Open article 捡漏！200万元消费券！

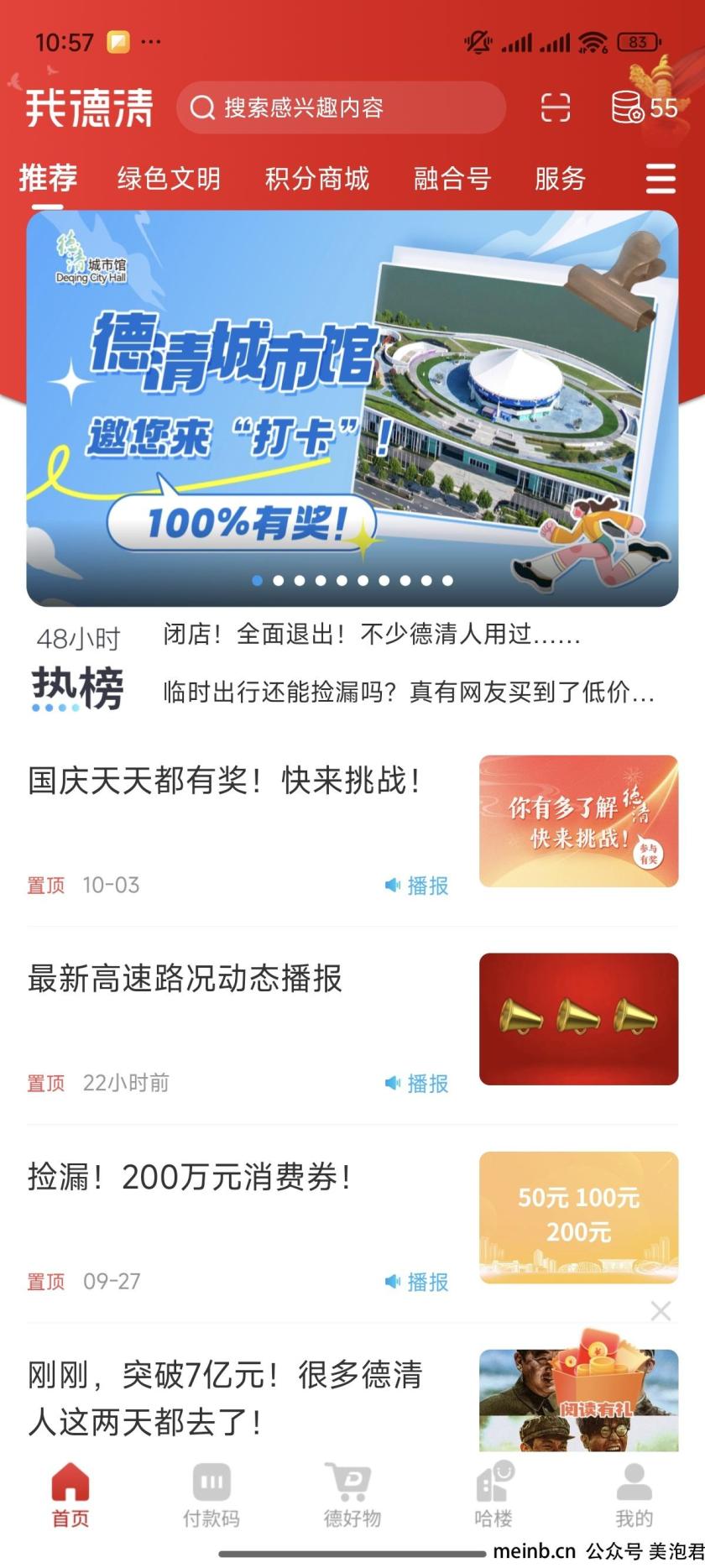pyautogui.click(x=191, y=1177)
